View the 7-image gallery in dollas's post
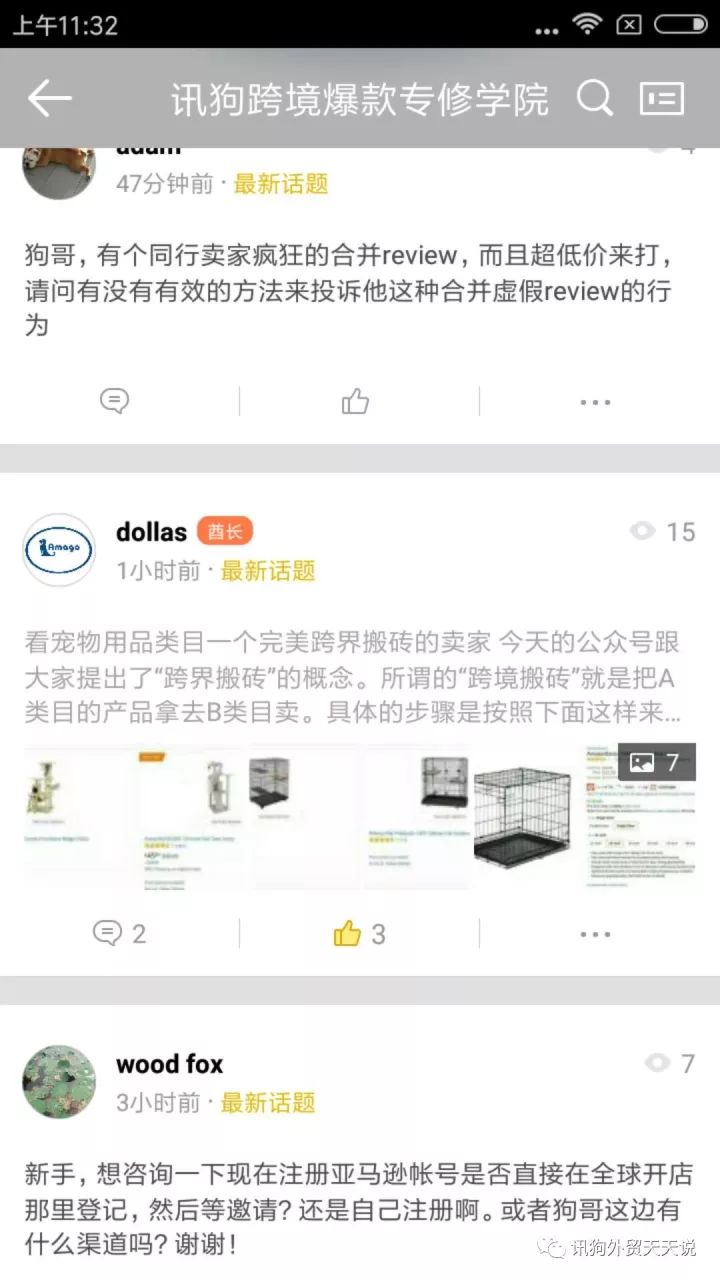This screenshot has height=1280, width=720. click(x=658, y=763)
